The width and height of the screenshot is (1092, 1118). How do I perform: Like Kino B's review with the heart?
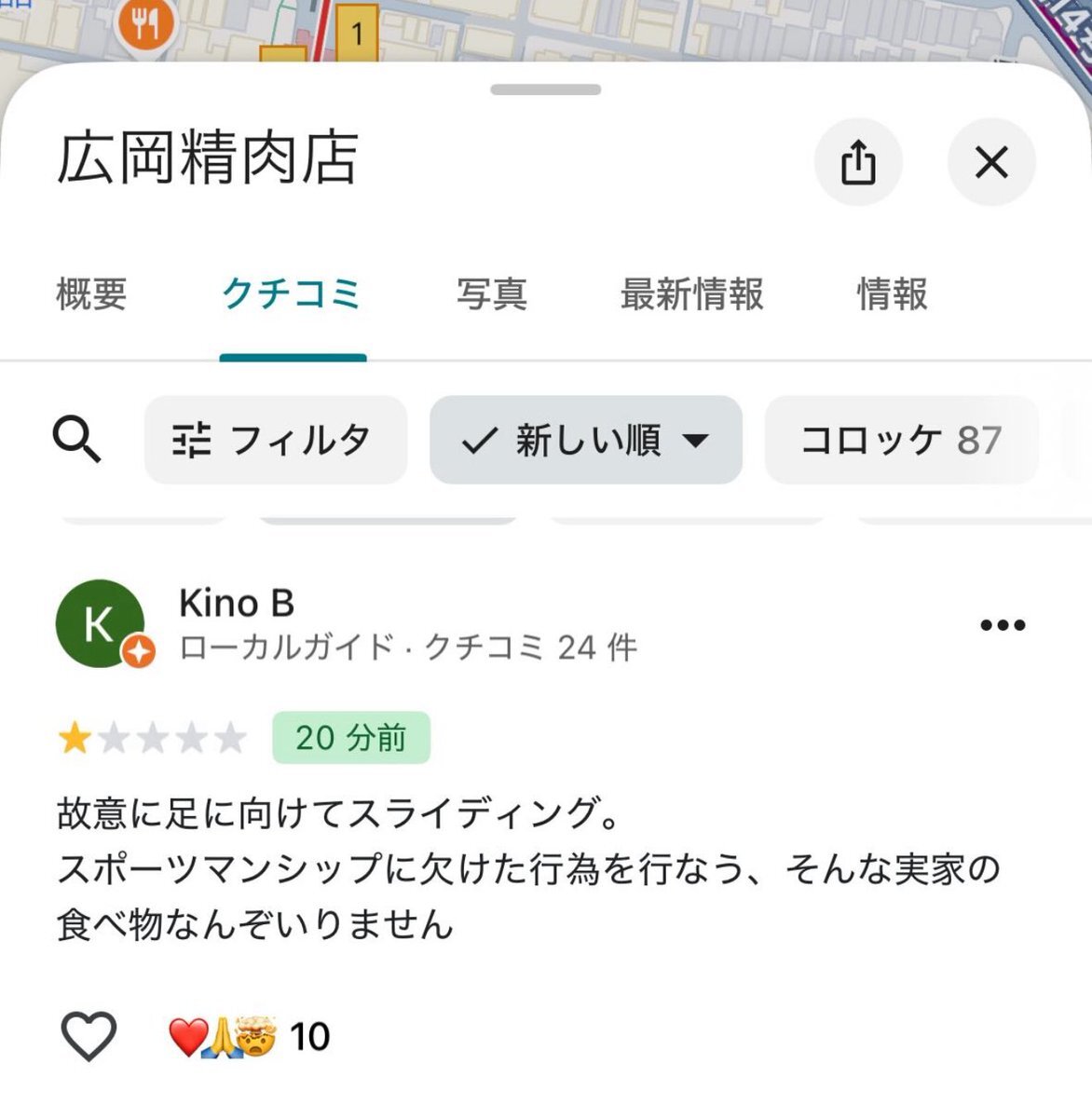click(x=89, y=1035)
